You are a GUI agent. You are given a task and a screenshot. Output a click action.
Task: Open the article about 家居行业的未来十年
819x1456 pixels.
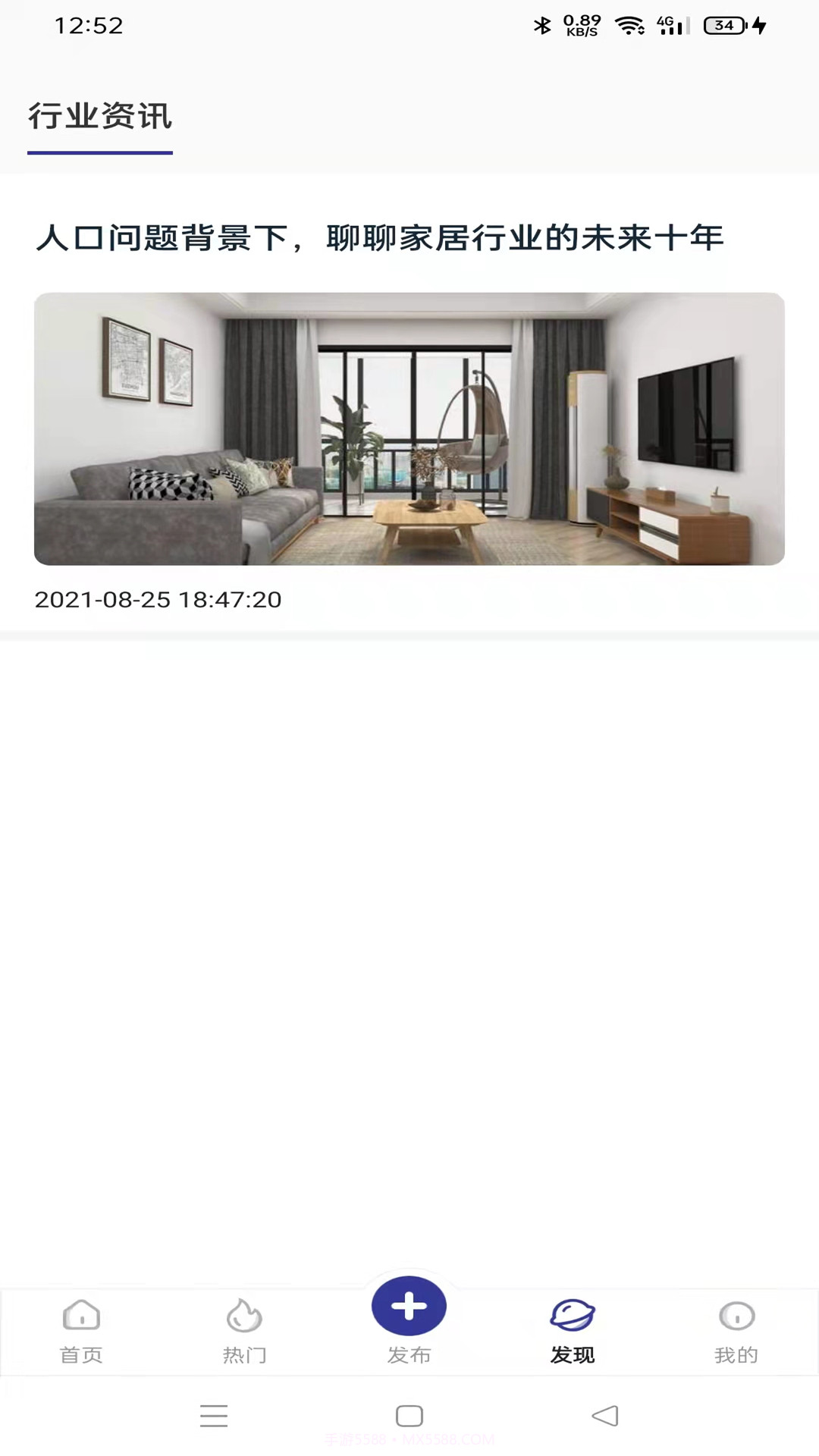click(379, 238)
